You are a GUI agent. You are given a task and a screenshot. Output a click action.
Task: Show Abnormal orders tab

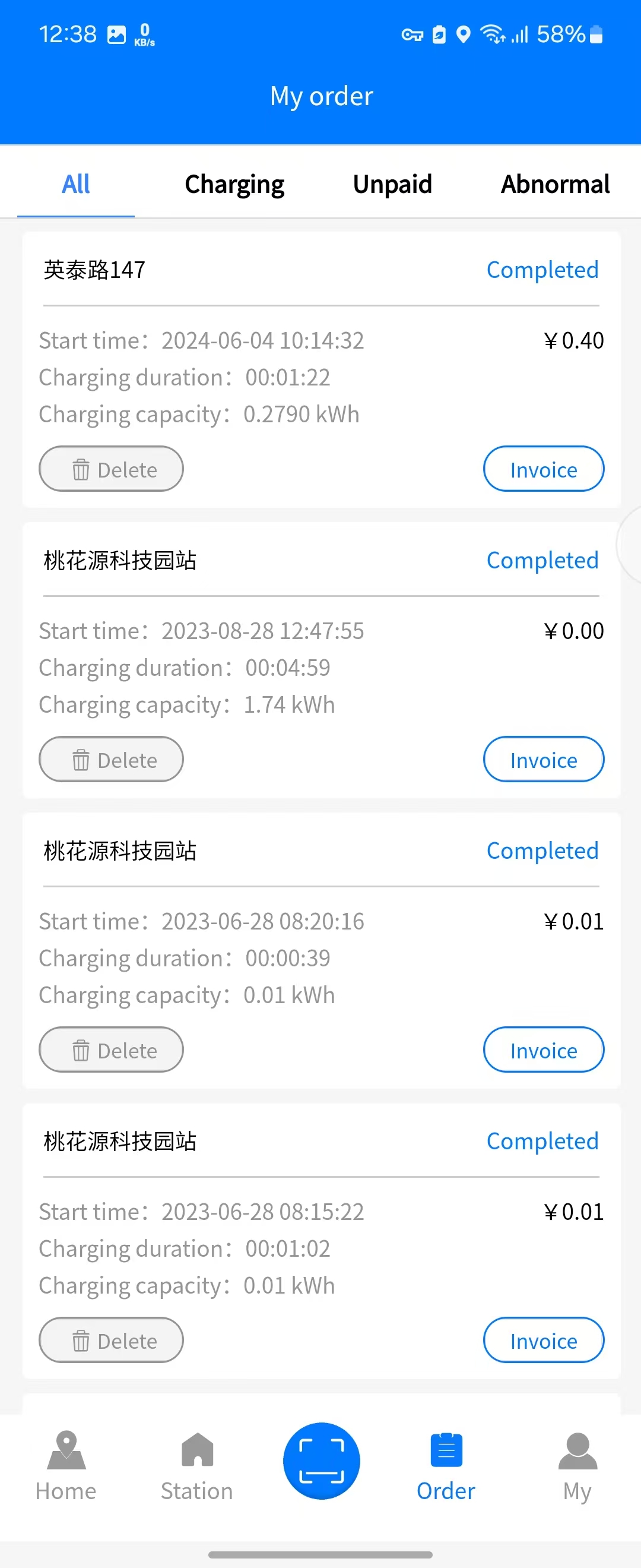click(554, 185)
